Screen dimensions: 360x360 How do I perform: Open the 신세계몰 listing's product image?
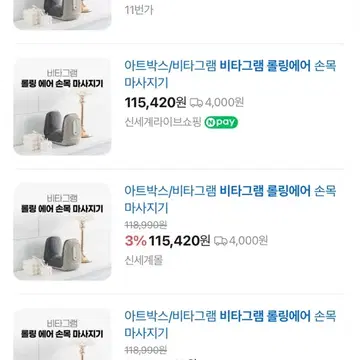62,231
